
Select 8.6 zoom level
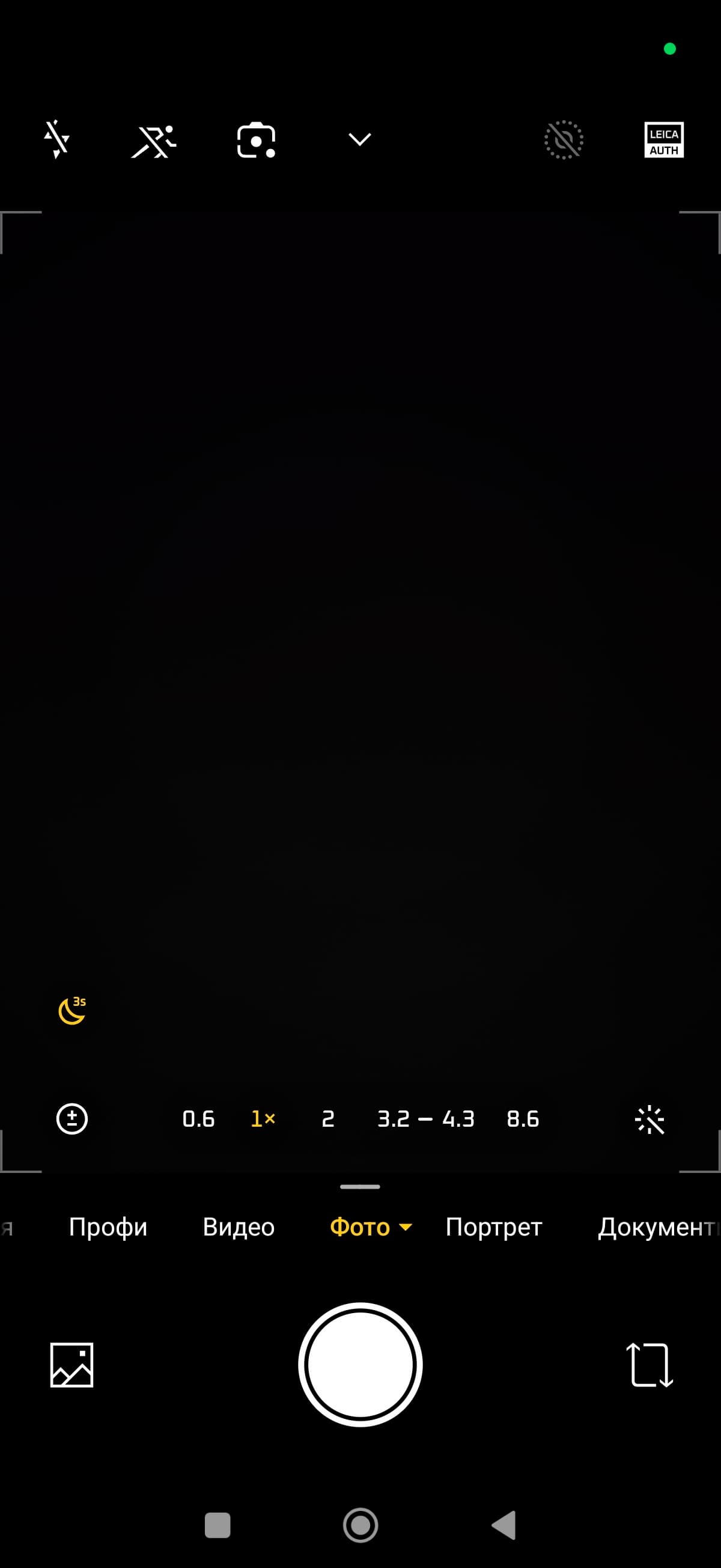click(523, 1119)
